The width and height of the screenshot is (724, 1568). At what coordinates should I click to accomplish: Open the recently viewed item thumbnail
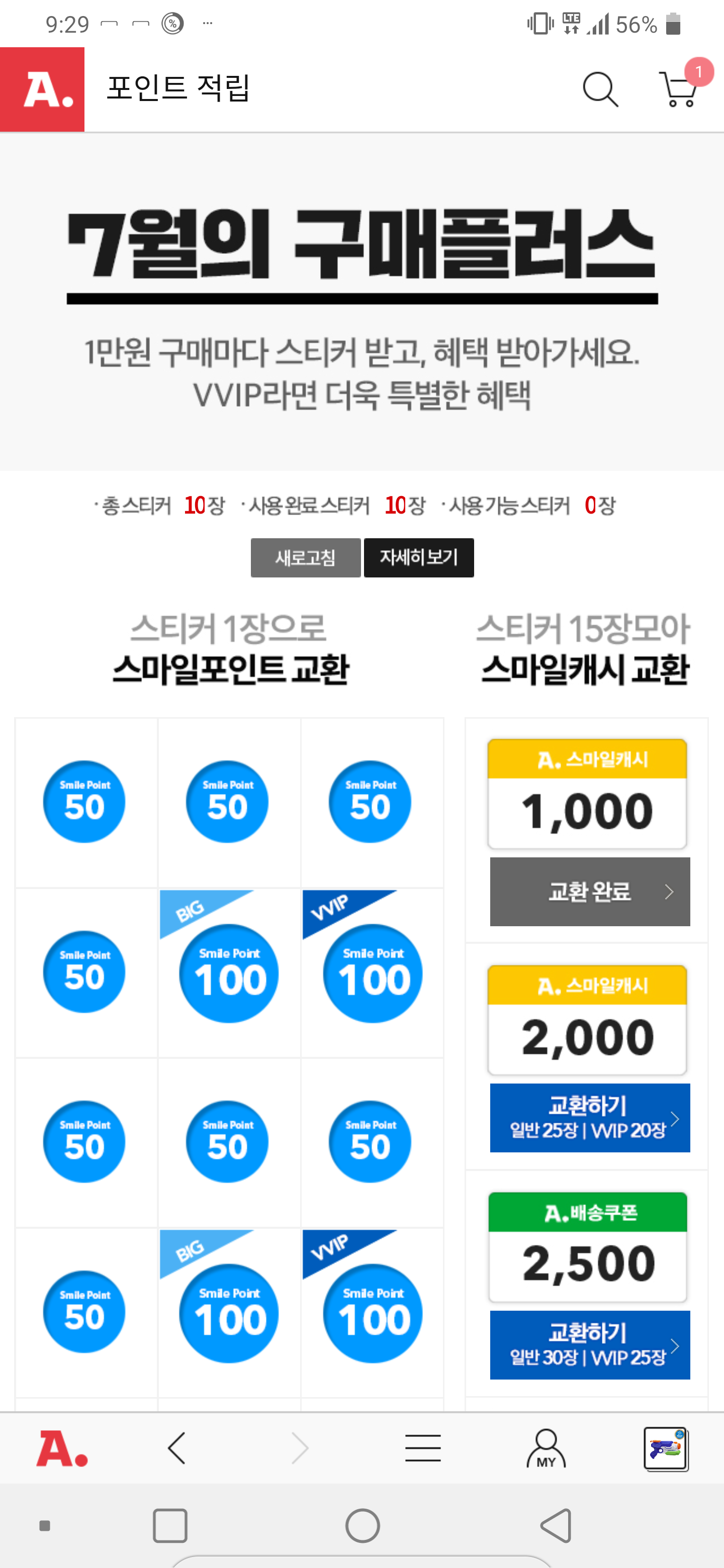[x=666, y=1448]
